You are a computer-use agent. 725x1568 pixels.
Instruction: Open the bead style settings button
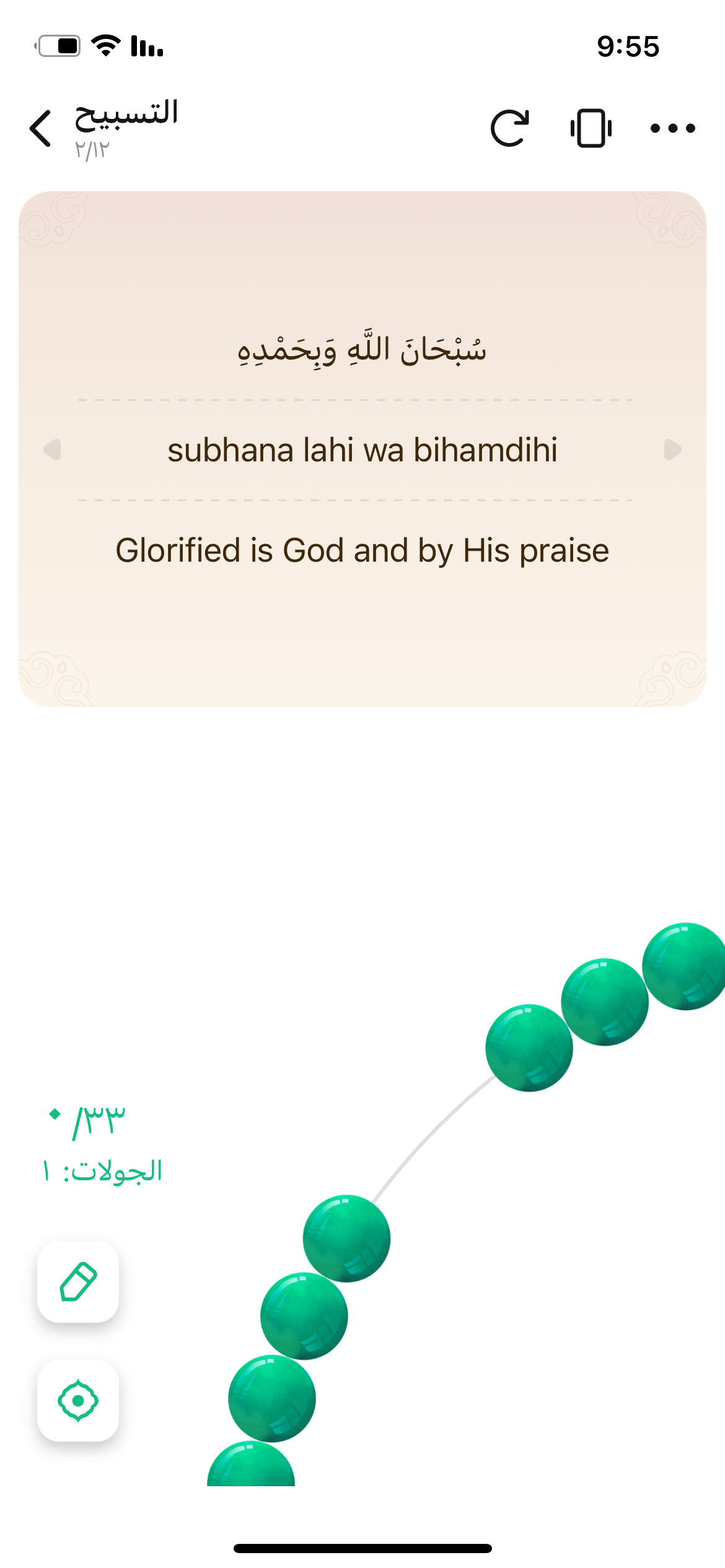pyautogui.click(x=78, y=1401)
